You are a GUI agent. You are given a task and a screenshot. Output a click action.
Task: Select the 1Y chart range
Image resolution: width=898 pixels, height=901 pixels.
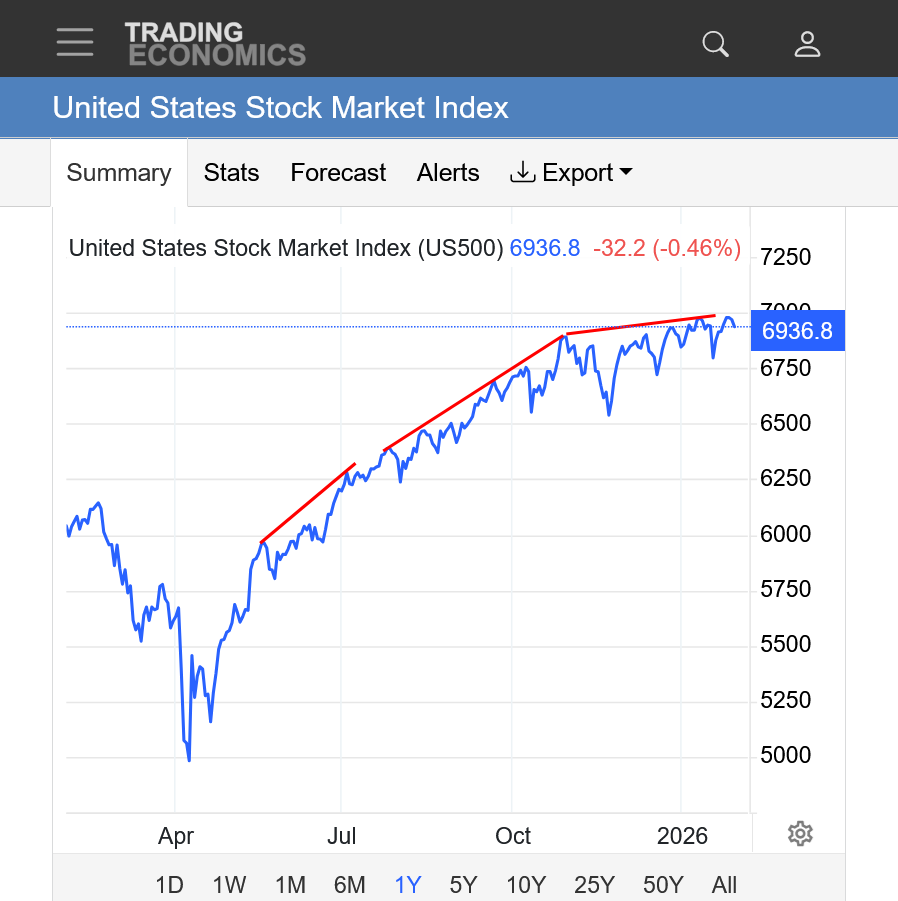pos(408,884)
